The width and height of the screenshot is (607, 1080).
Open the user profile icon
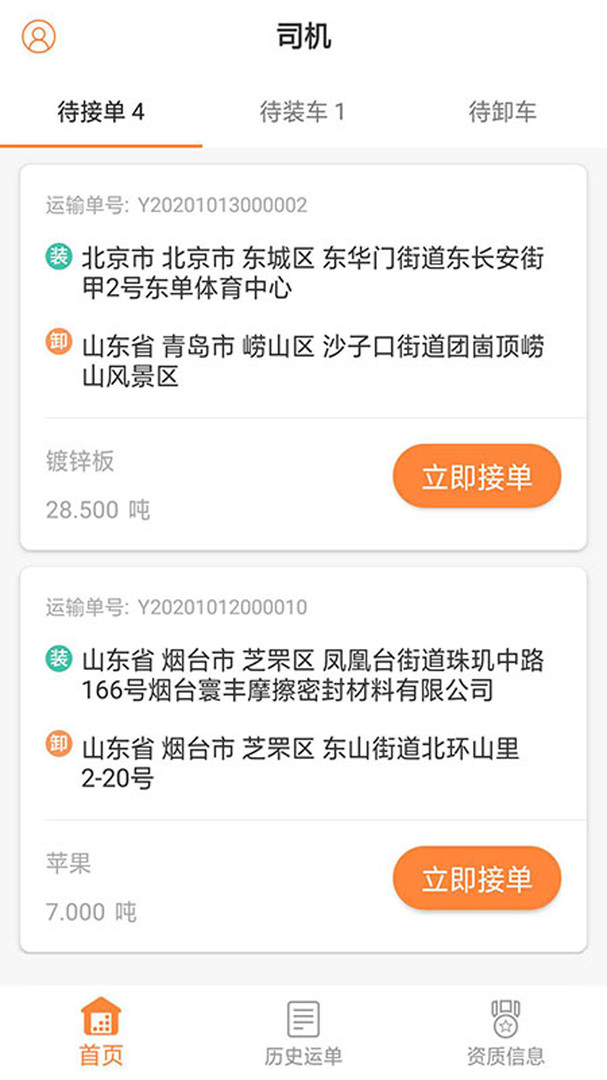pos(39,37)
